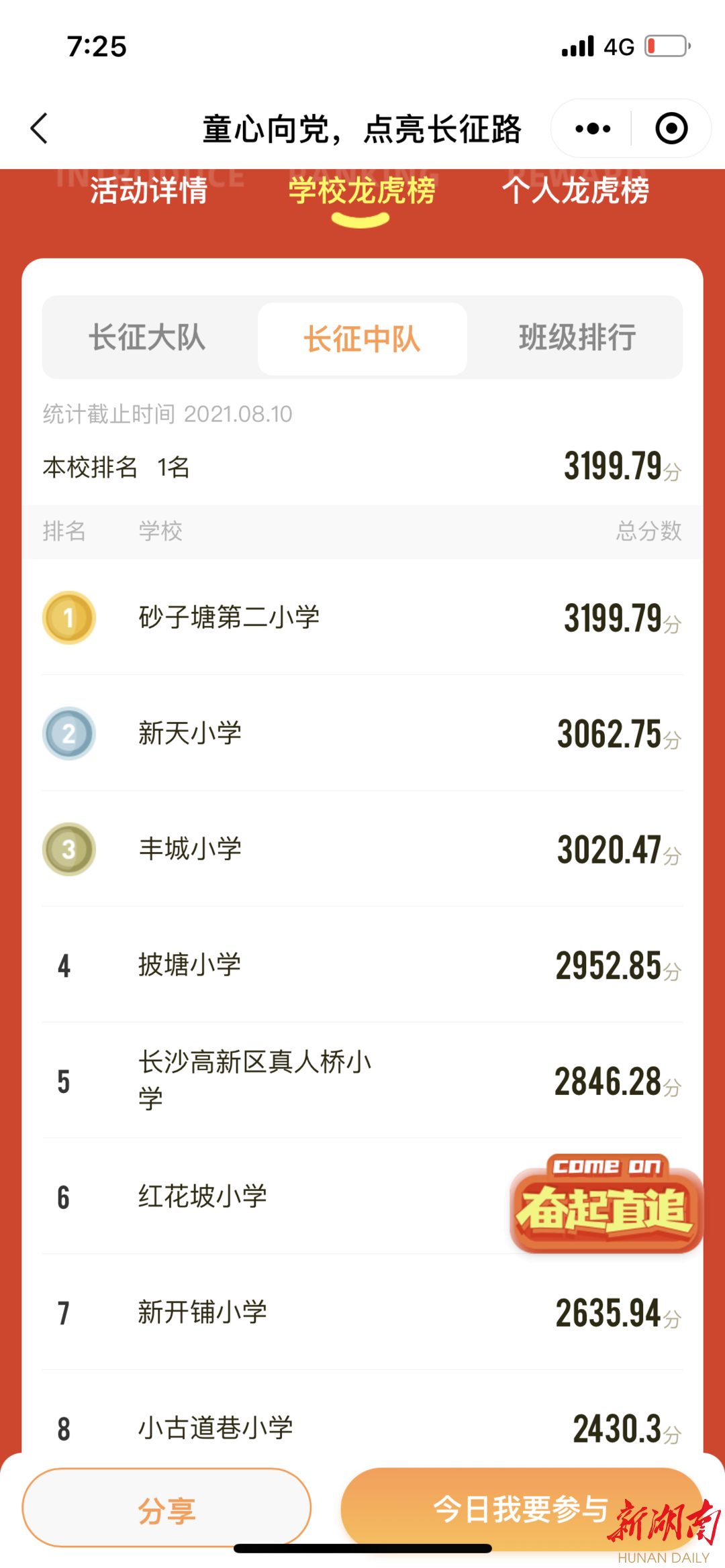Switch to the 活动详情 tab

pyautogui.click(x=149, y=191)
